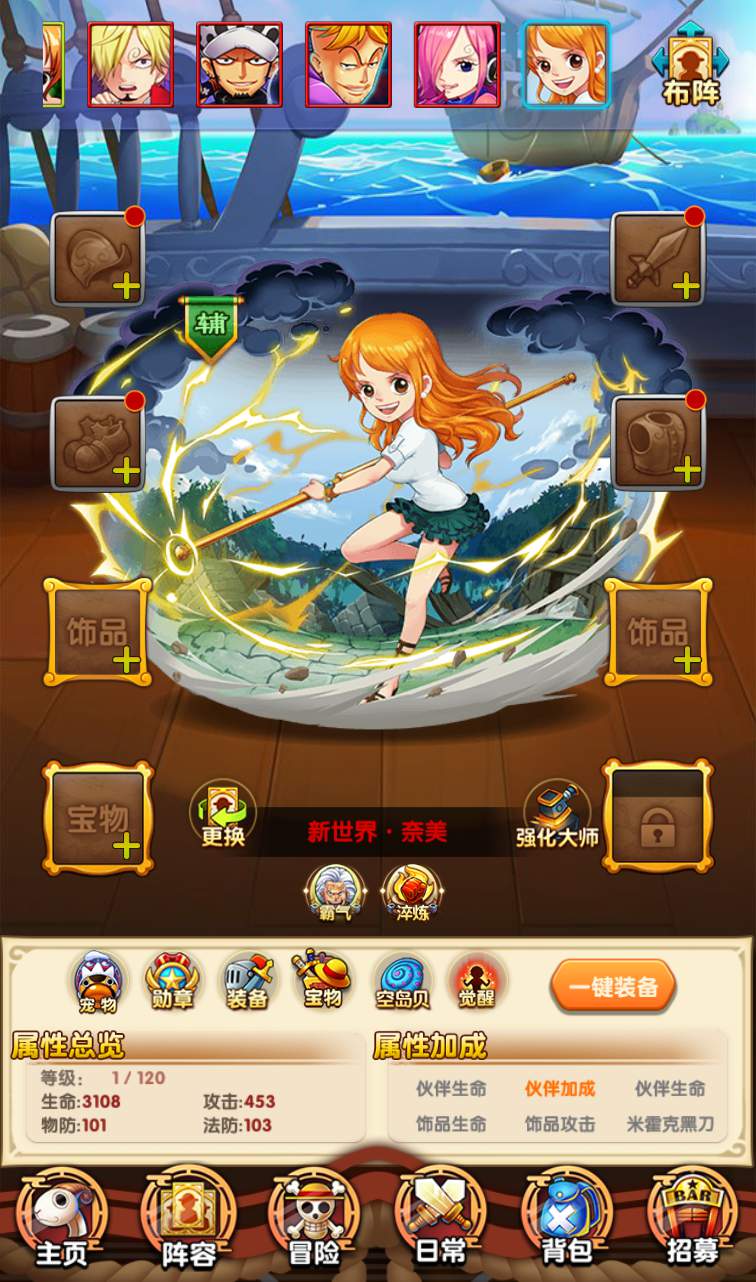The width and height of the screenshot is (756, 1282).
Task: Switch to the 宠物 pet section
Action: [99, 981]
